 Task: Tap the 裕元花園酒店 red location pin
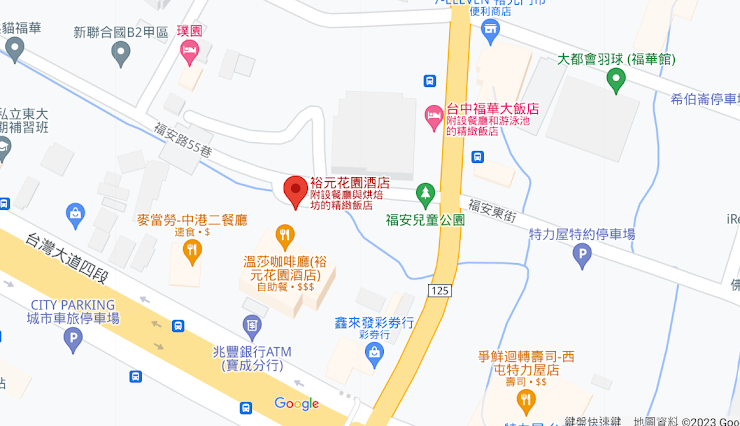[x=295, y=190]
